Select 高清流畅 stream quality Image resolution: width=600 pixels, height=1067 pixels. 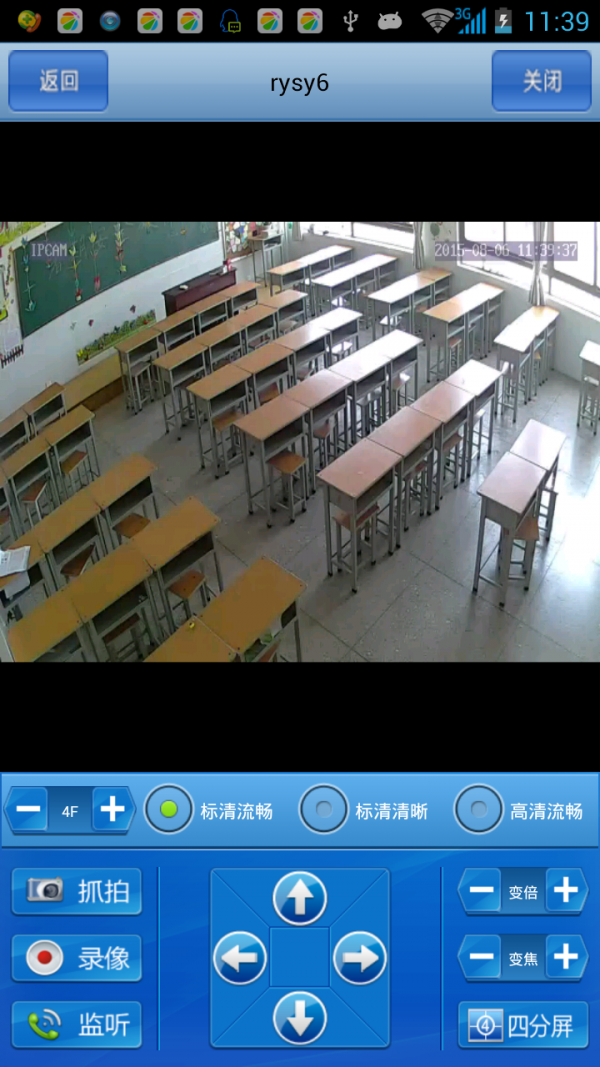479,809
